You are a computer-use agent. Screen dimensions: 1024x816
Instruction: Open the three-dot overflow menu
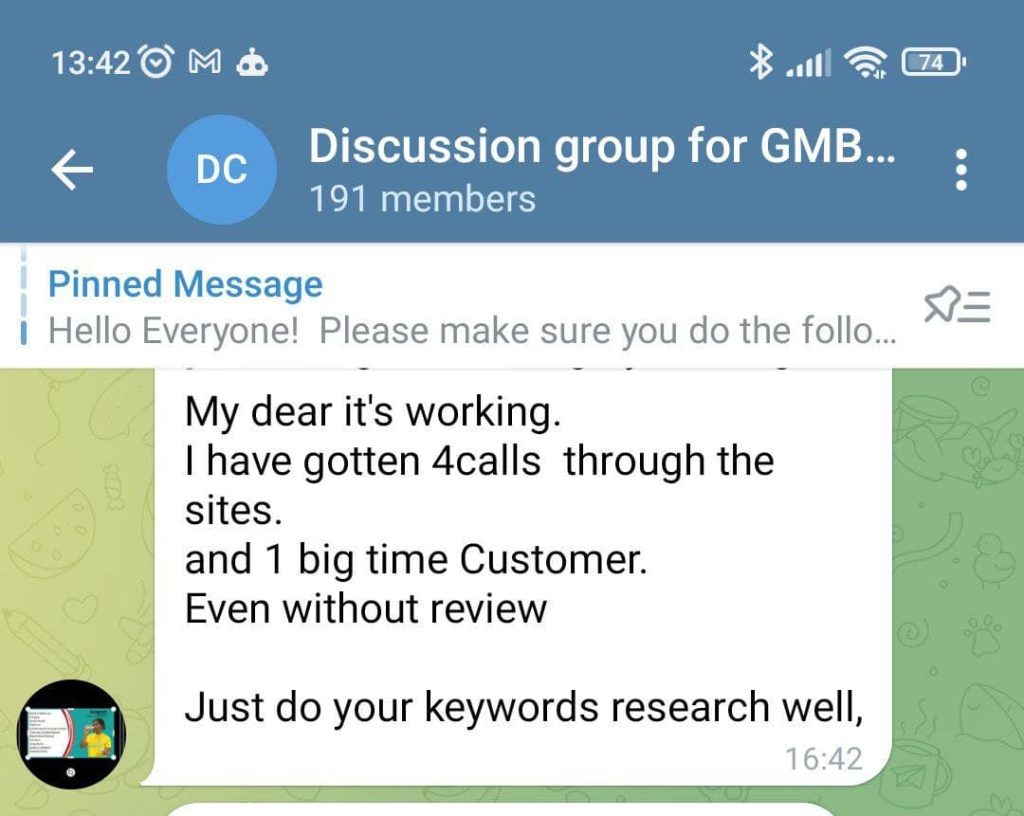click(x=961, y=171)
